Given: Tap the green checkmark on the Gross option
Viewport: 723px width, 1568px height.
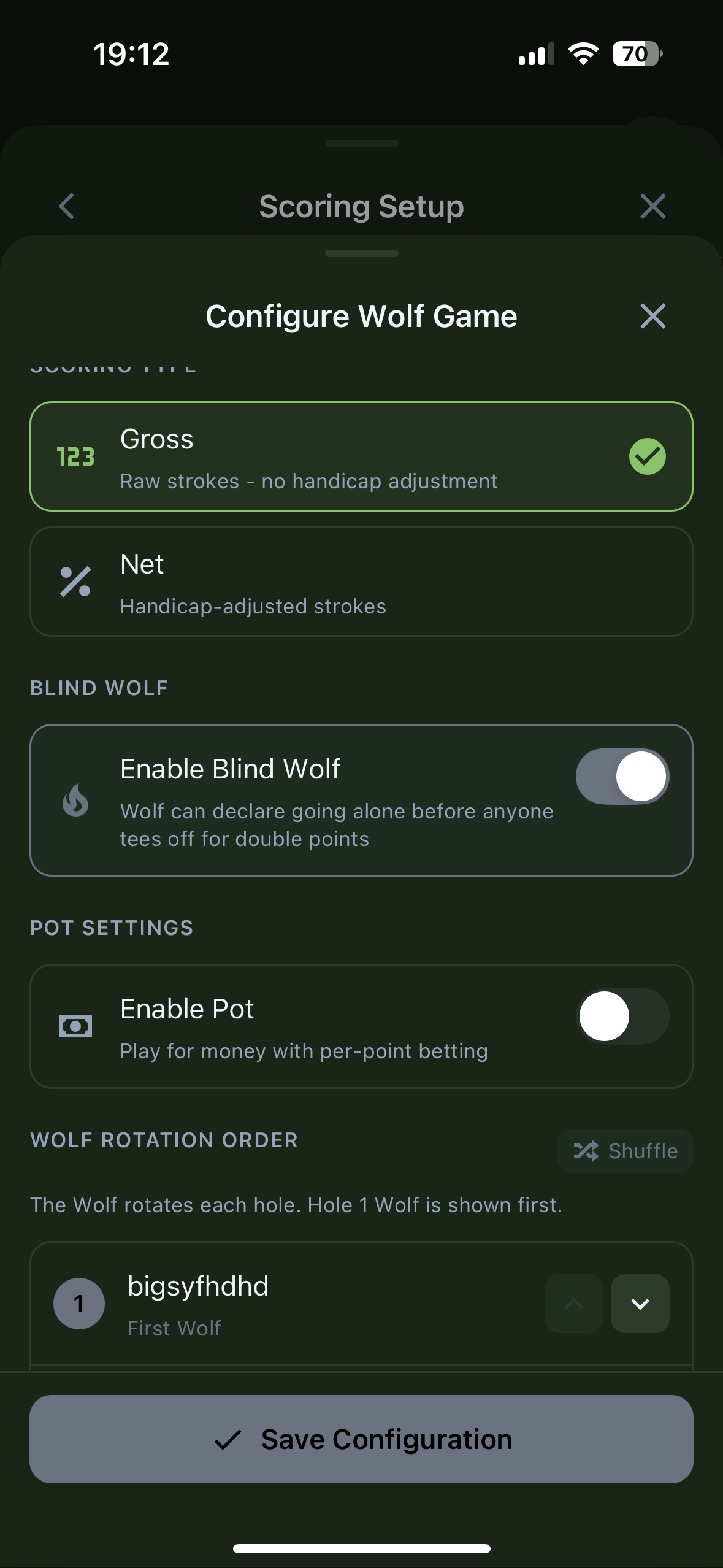Looking at the screenshot, I should 648,456.
